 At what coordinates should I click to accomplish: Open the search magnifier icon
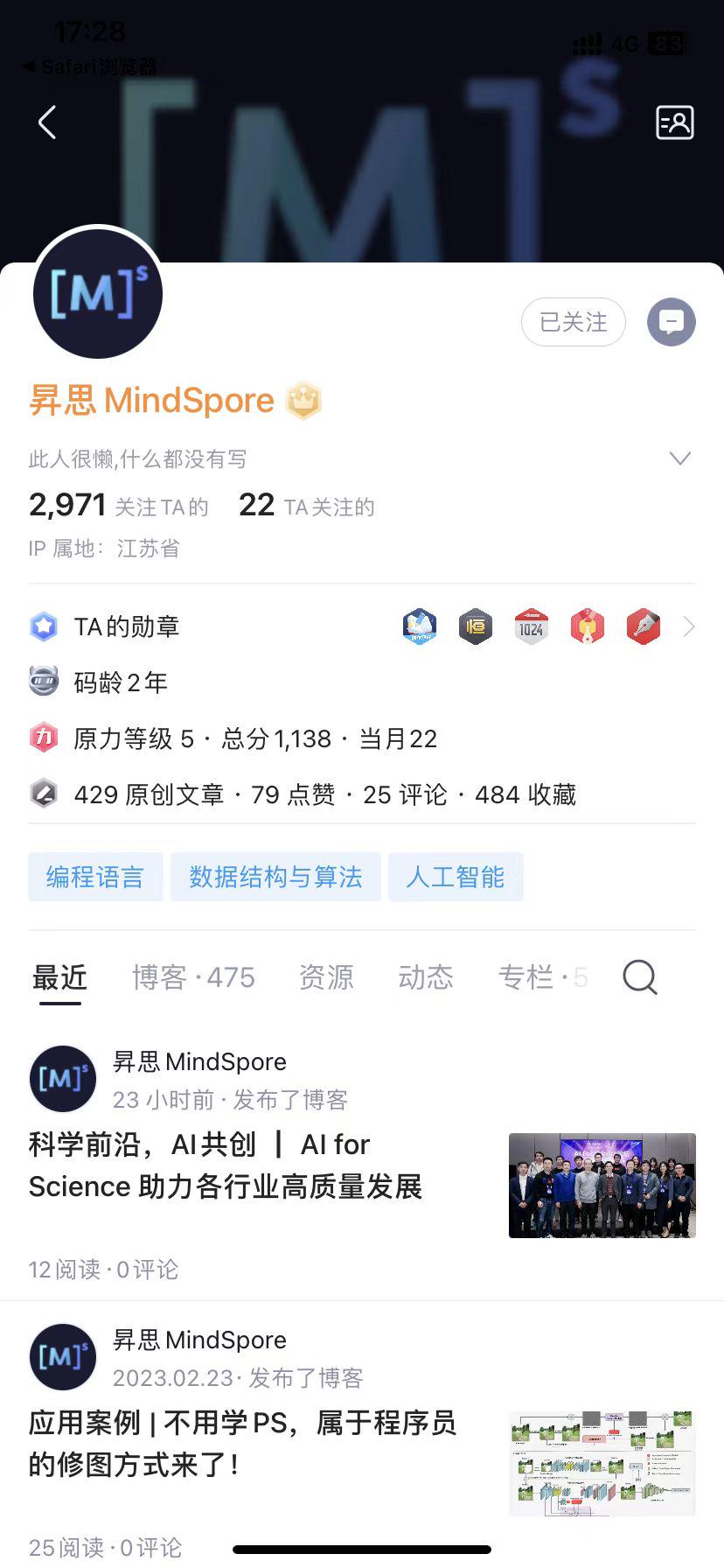pos(639,977)
